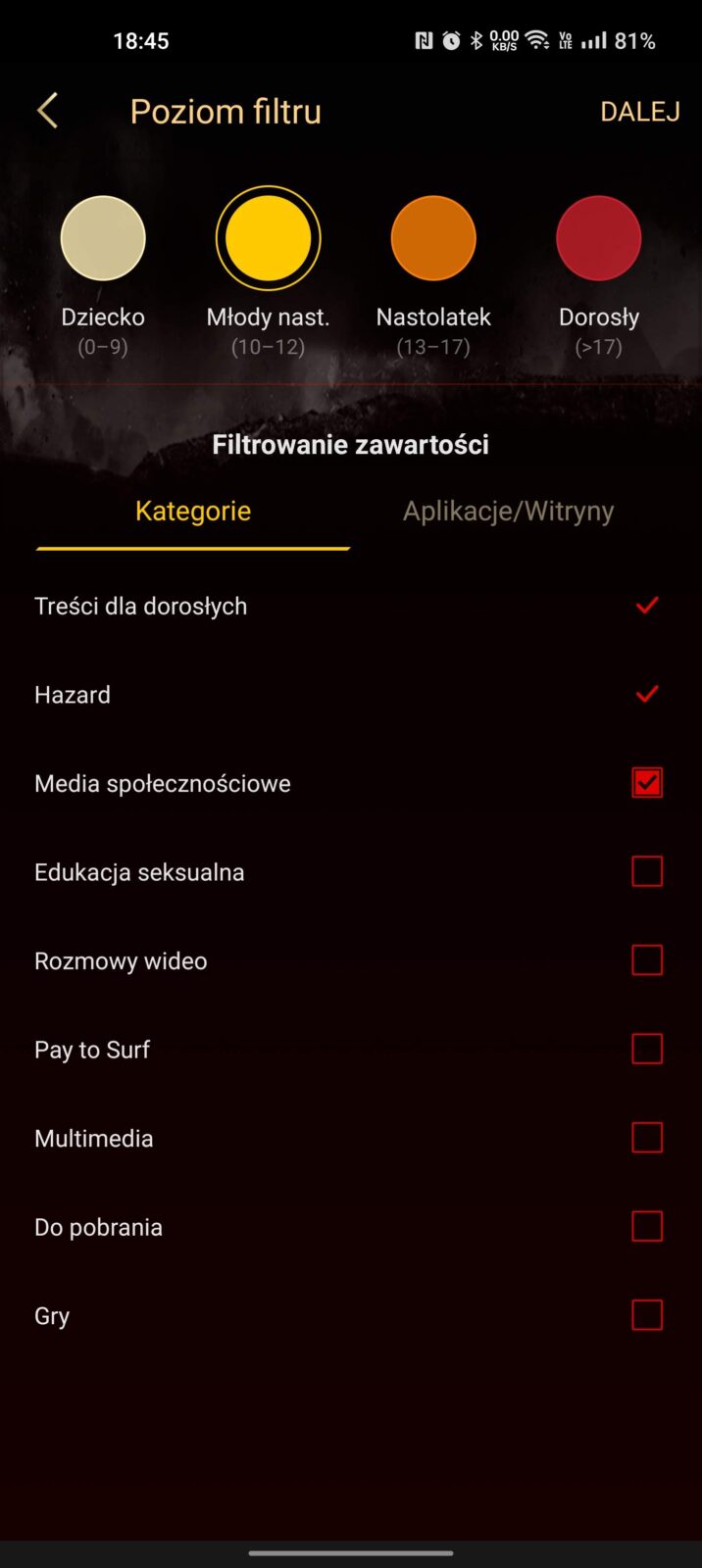
Task: Enable the Rozmowy wideo filter
Action: point(647,960)
